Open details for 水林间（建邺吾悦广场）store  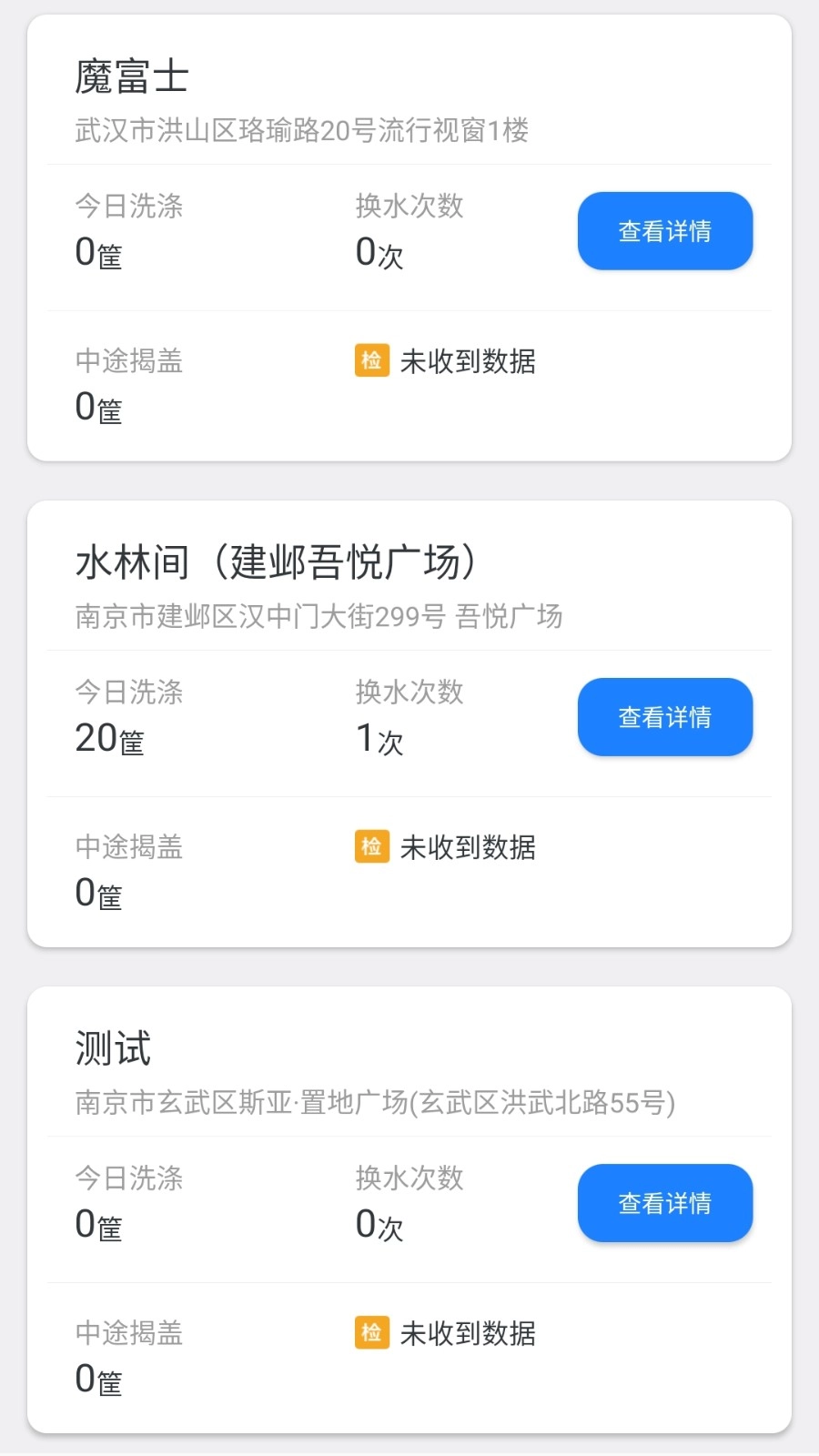click(x=665, y=717)
